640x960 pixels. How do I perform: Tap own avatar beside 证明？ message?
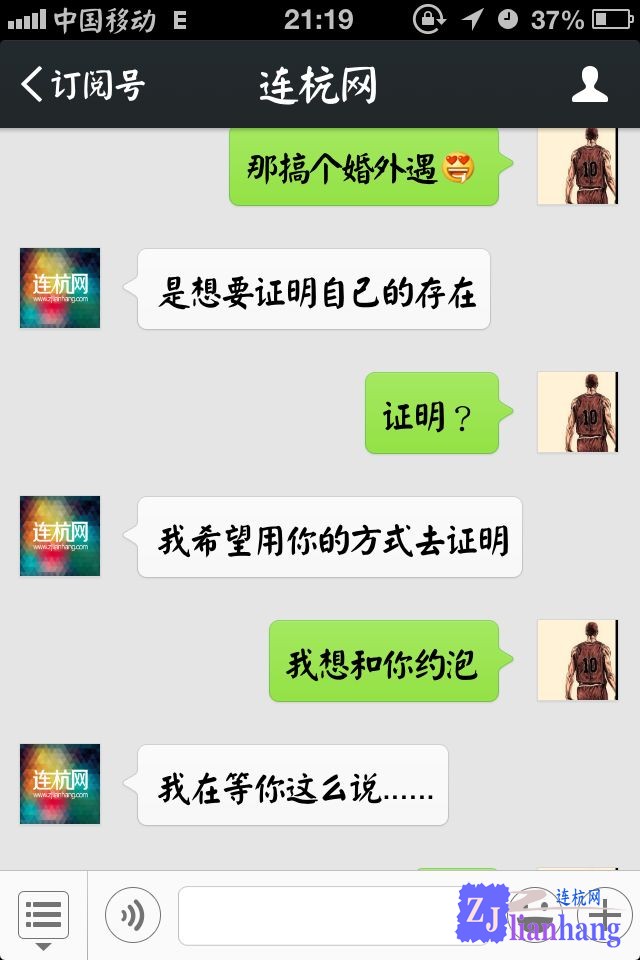click(x=577, y=412)
